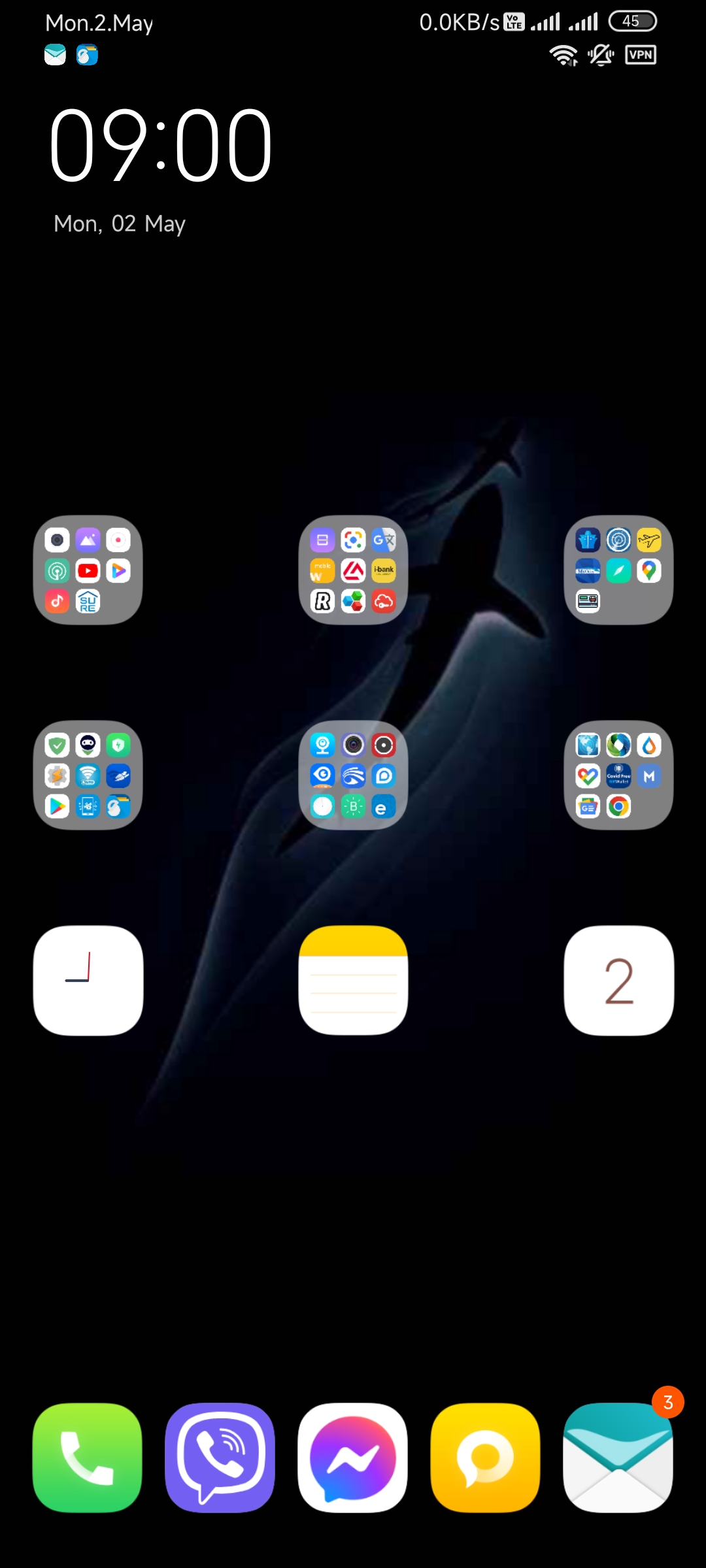This screenshot has height=1568, width=706.
Task: Open the folder containing Chrome browser
Action: point(618,776)
